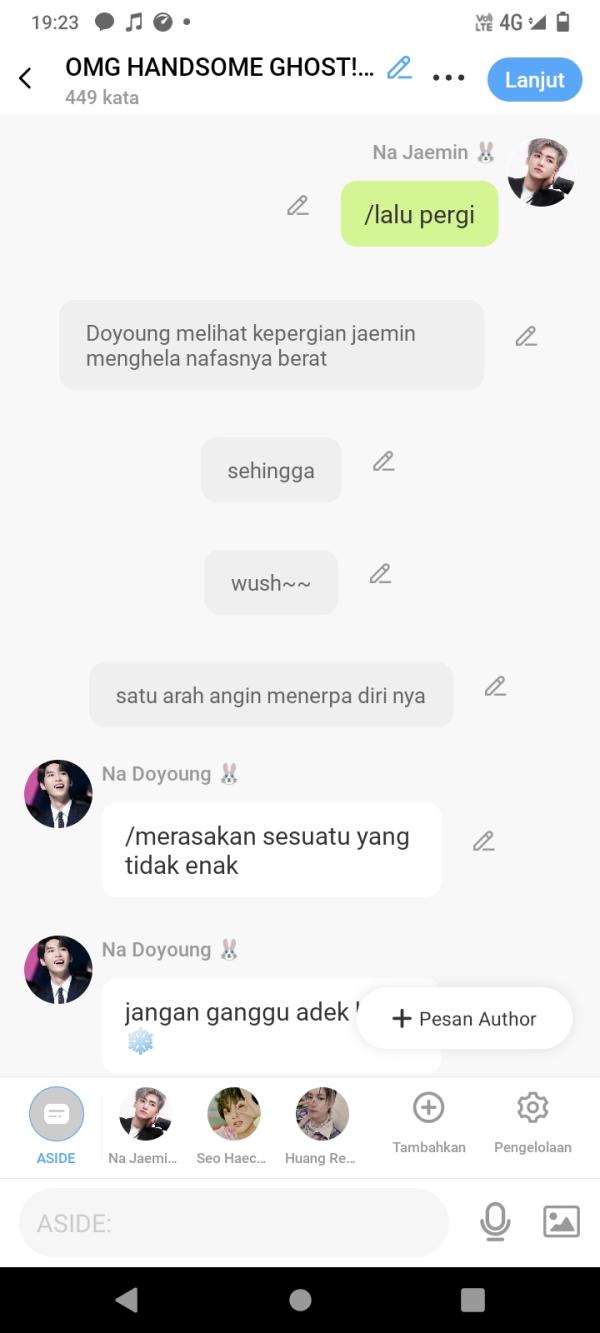The width and height of the screenshot is (600, 1333).
Task: Edit the '/lalu pergi' message
Action: tap(298, 206)
